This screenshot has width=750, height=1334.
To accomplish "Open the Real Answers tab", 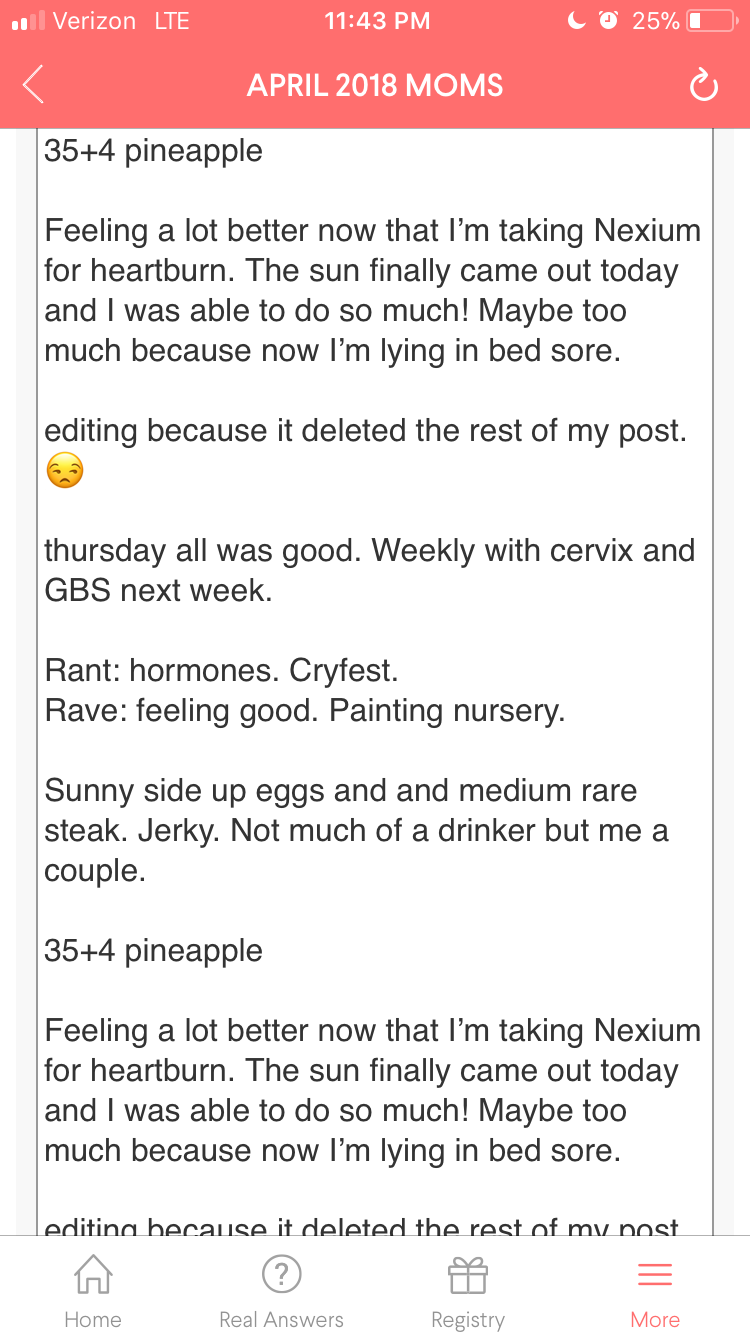I will (281, 1292).
